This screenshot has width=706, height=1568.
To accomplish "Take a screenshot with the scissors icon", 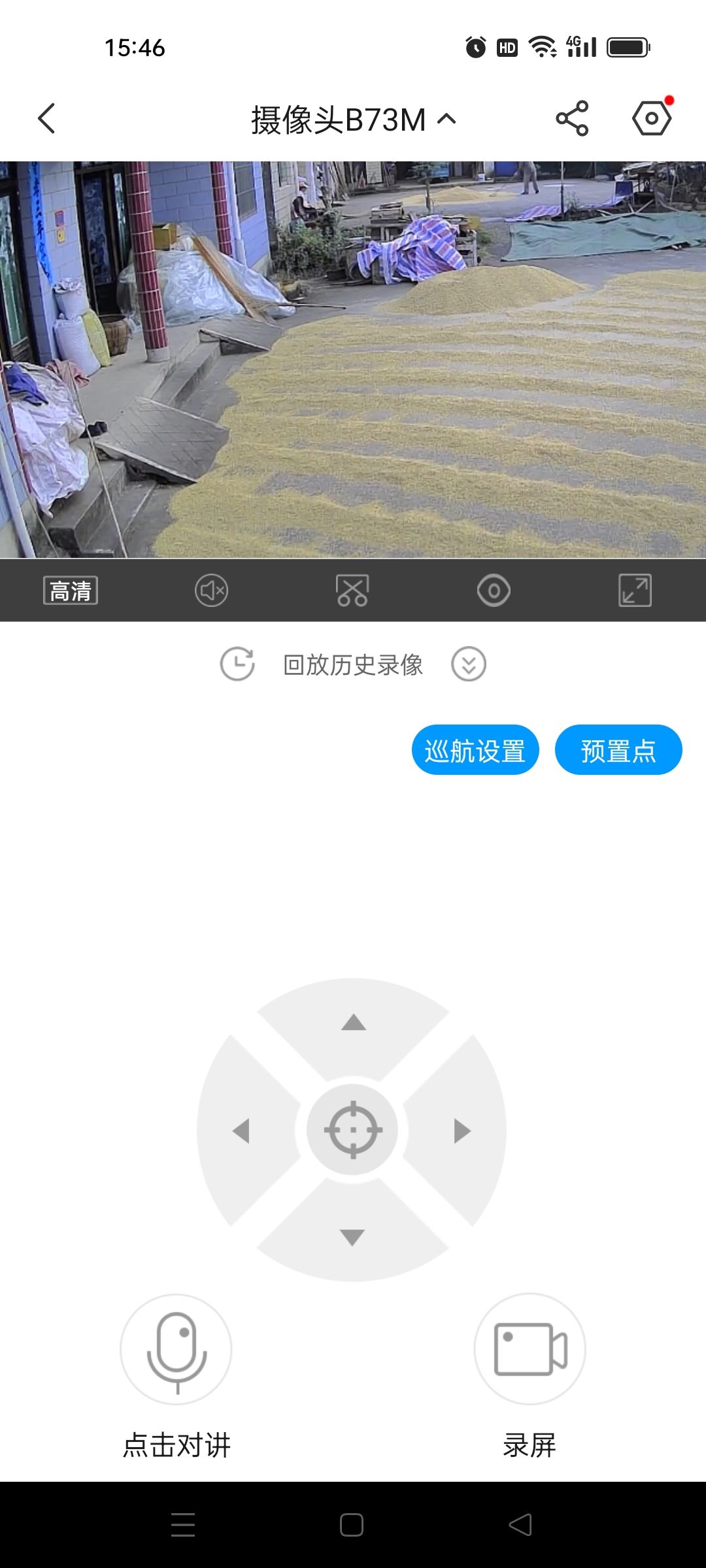I will [x=352, y=591].
